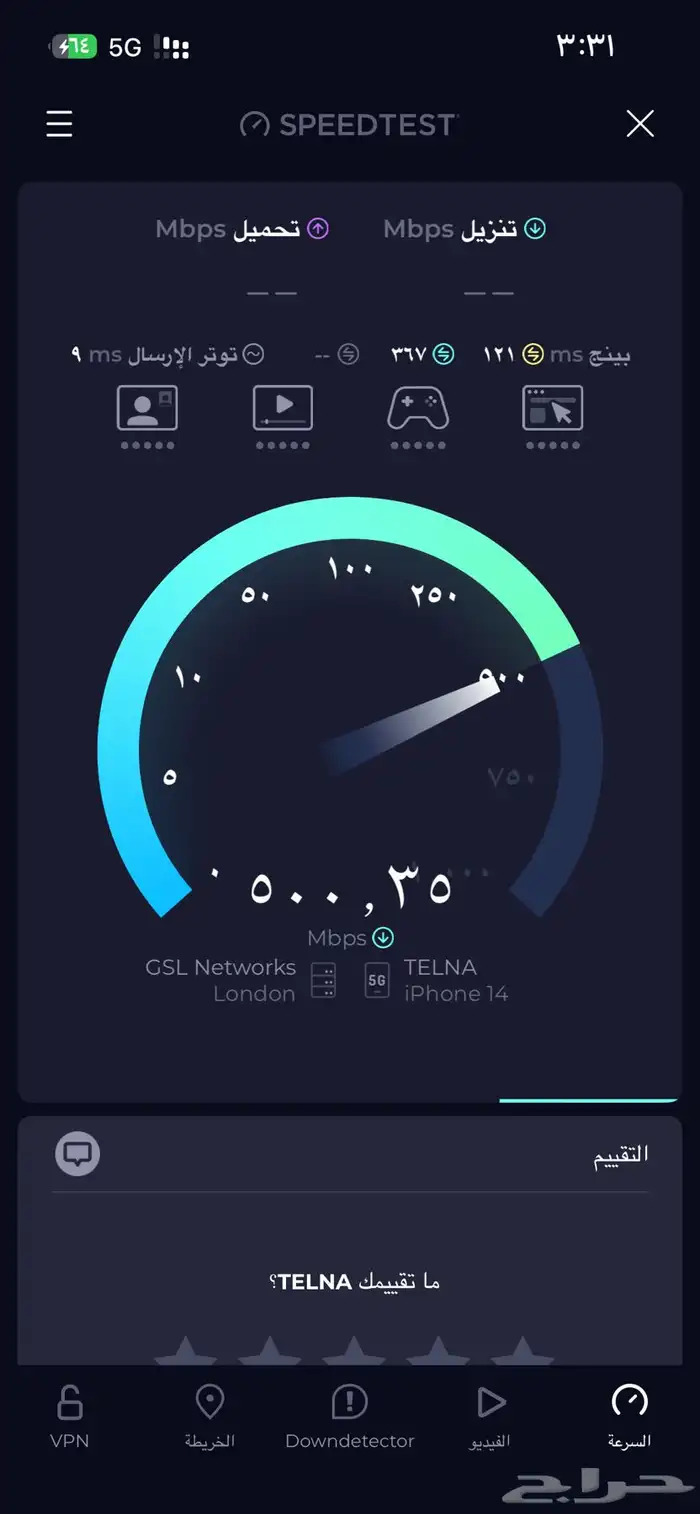The image size is (700, 1514).
Task: Open the الخريطة map tab
Action: (x=210, y=1416)
